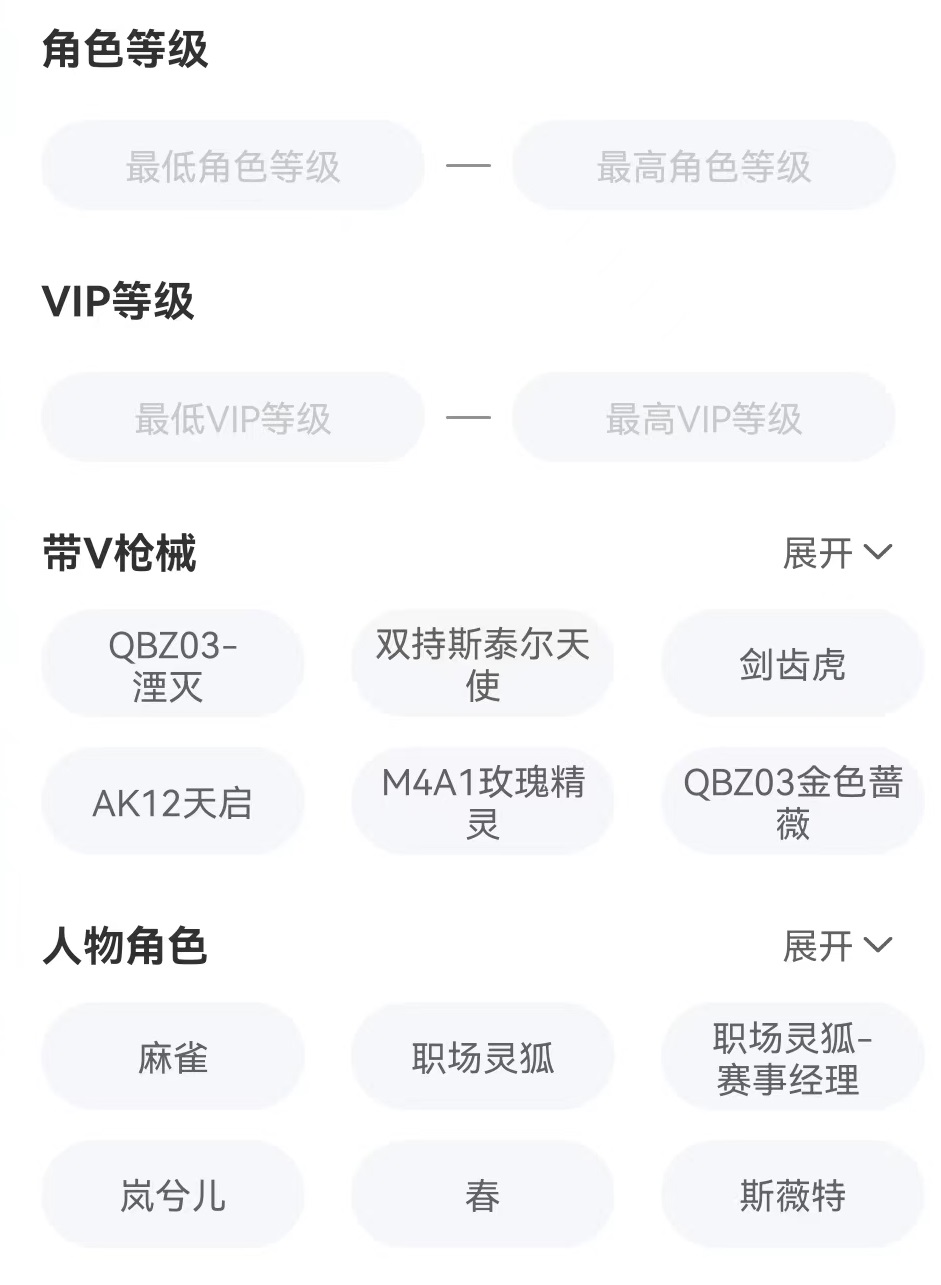Choose the 双持斯泰尔天使 chip
This screenshot has height=1285, width=941.
(482, 665)
